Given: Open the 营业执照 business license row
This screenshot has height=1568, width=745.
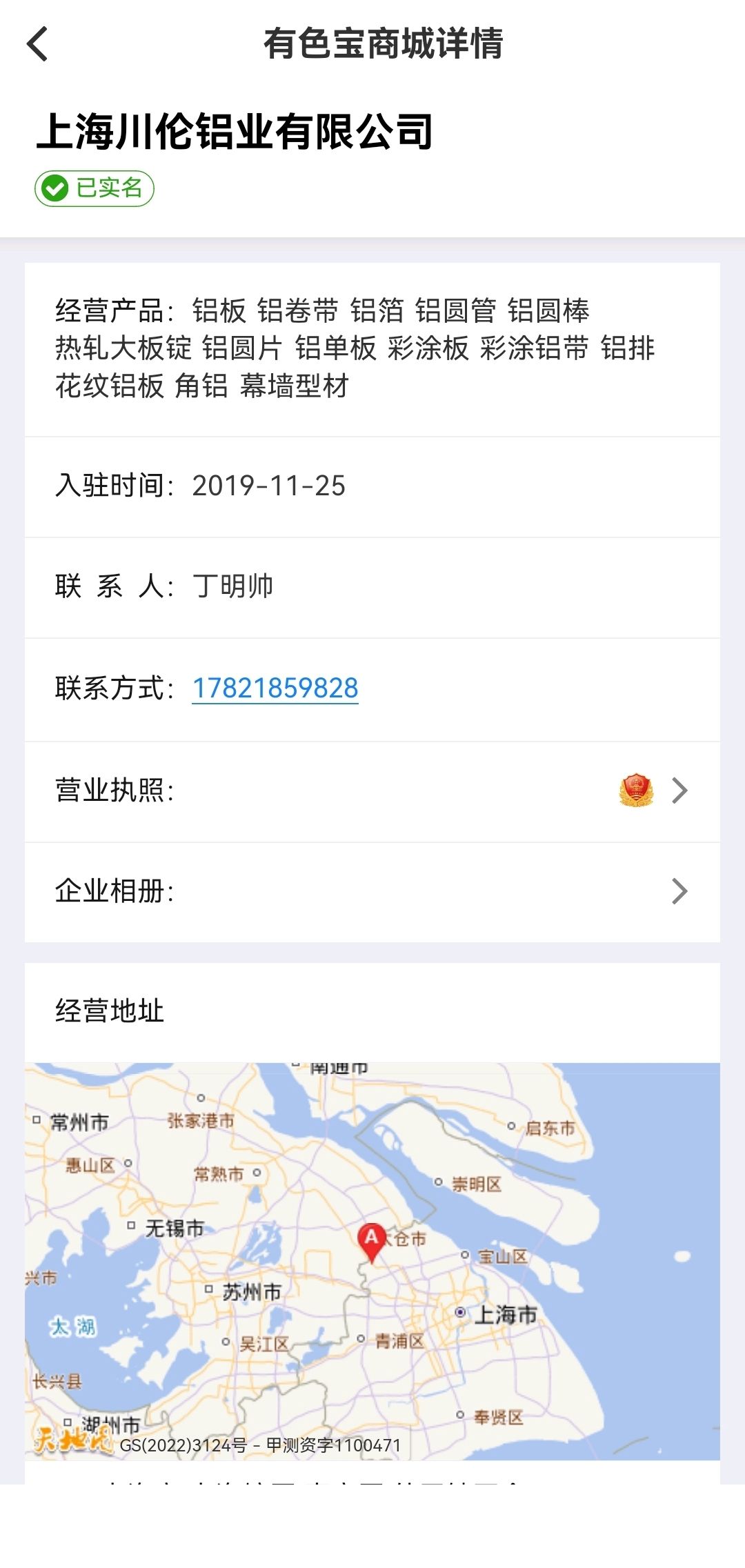Looking at the screenshot, I should tap(372, 791).
